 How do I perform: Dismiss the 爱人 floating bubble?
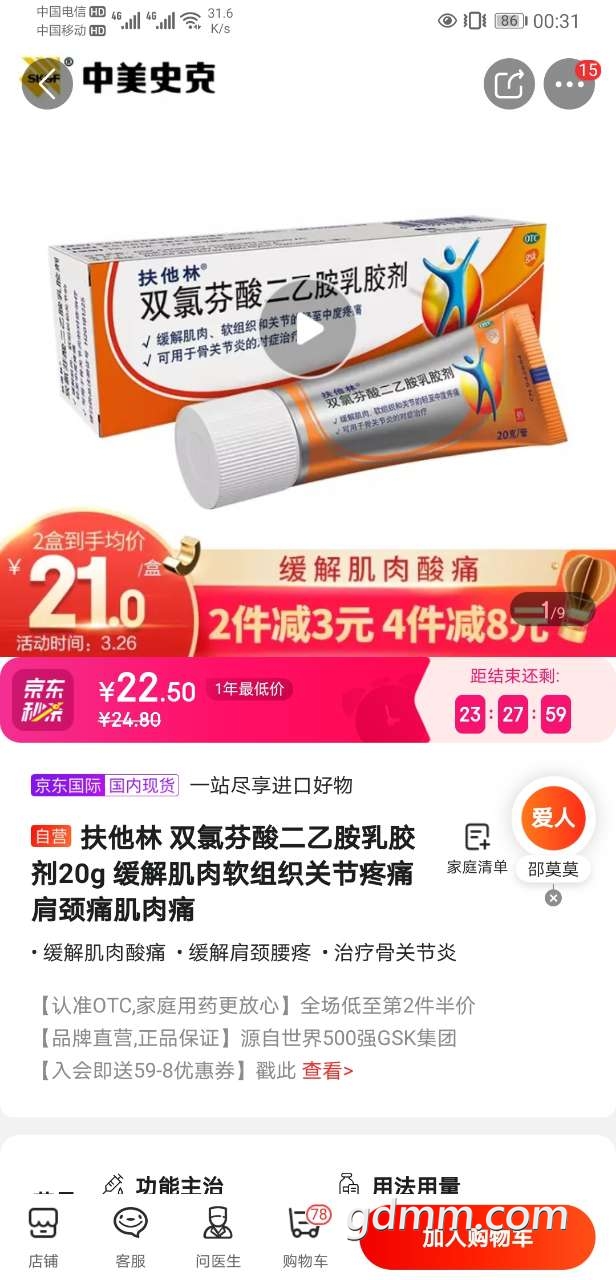553,897
